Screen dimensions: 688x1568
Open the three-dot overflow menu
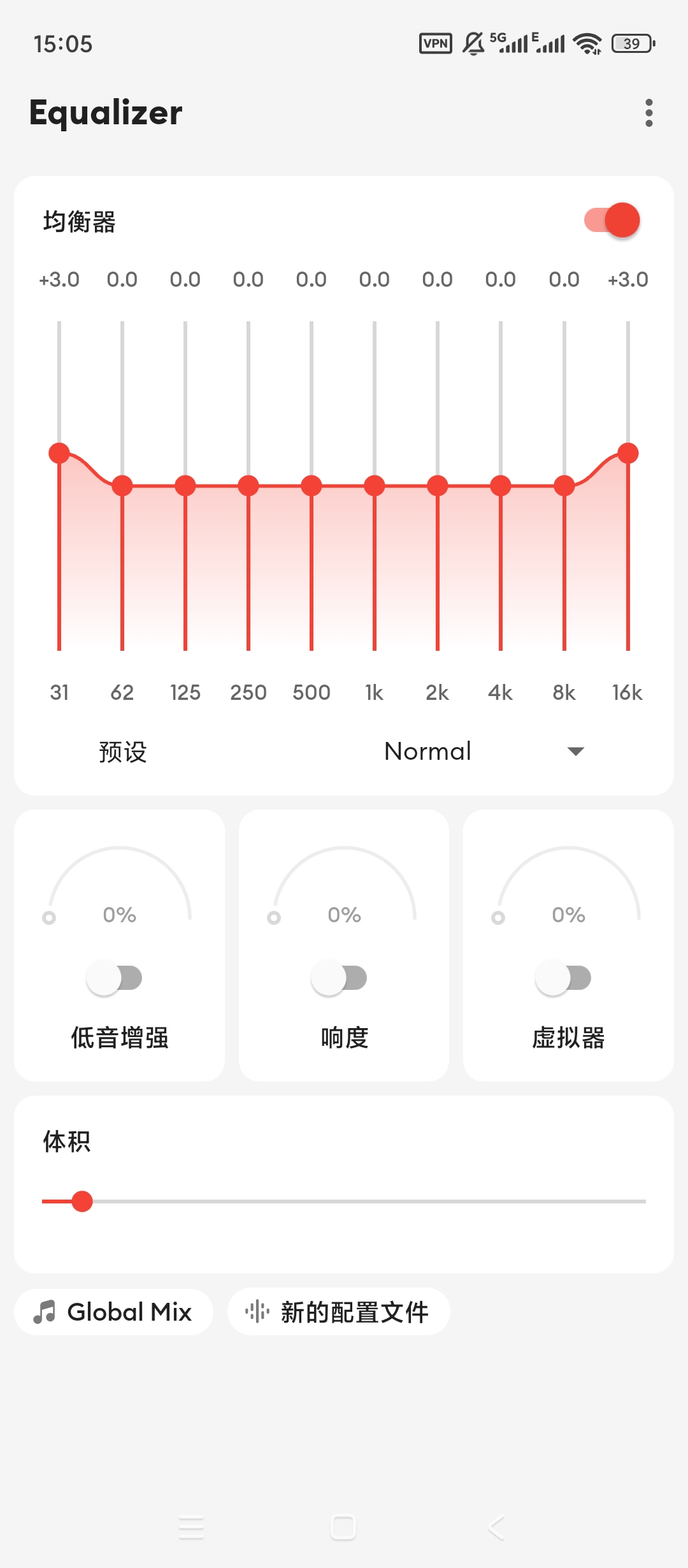649,113
